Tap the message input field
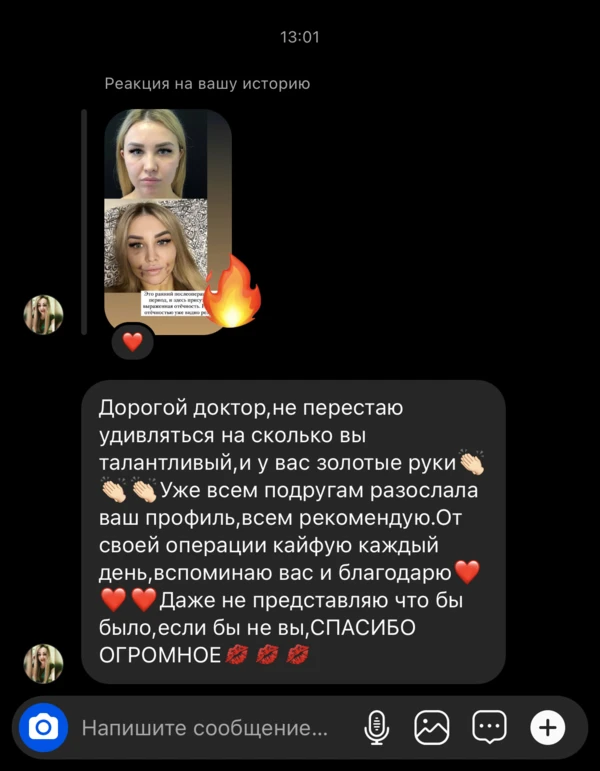This screenshot has width=600, height=771. (205, 728)
